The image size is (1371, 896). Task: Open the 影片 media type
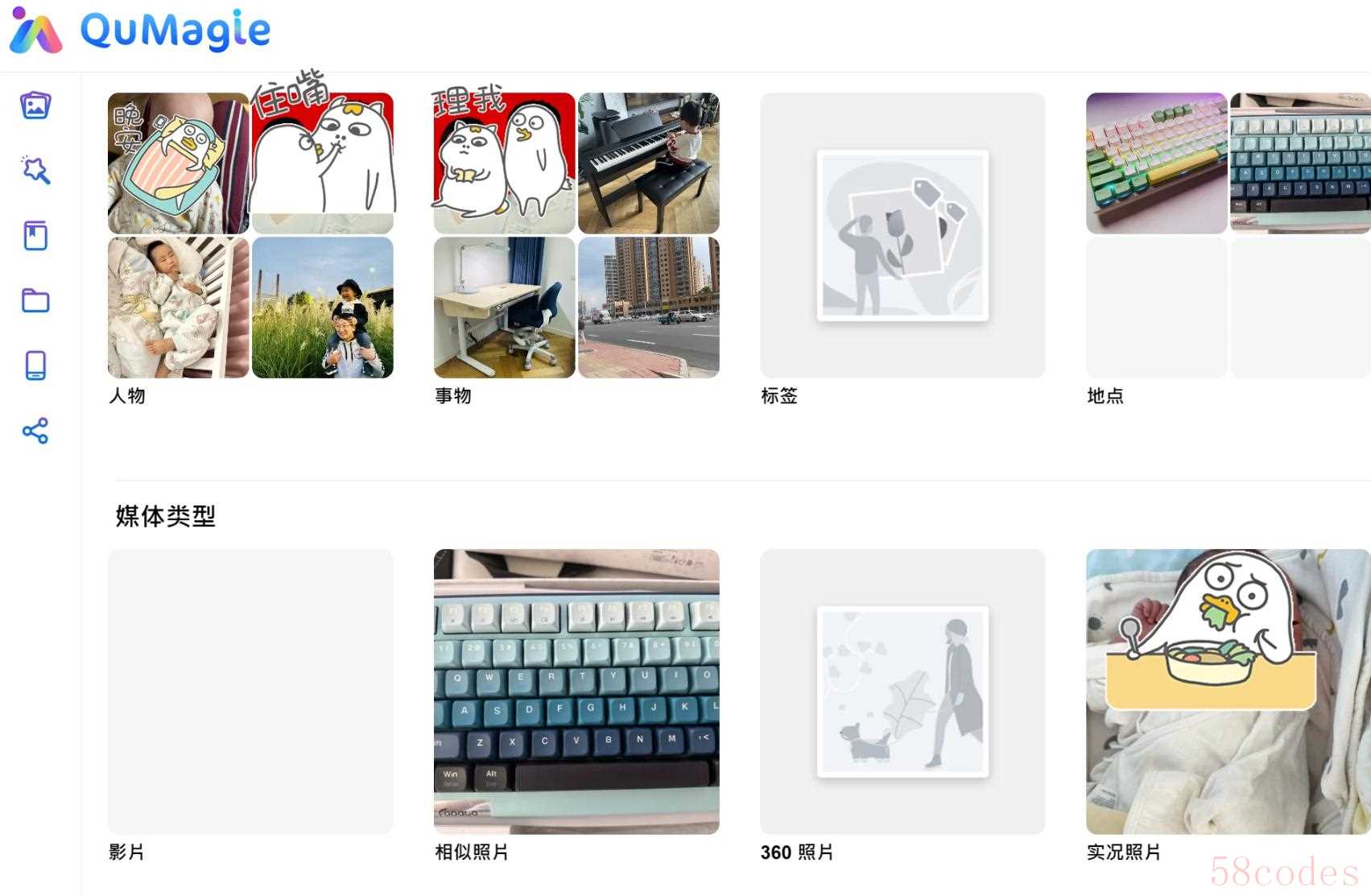coord(250,692)
